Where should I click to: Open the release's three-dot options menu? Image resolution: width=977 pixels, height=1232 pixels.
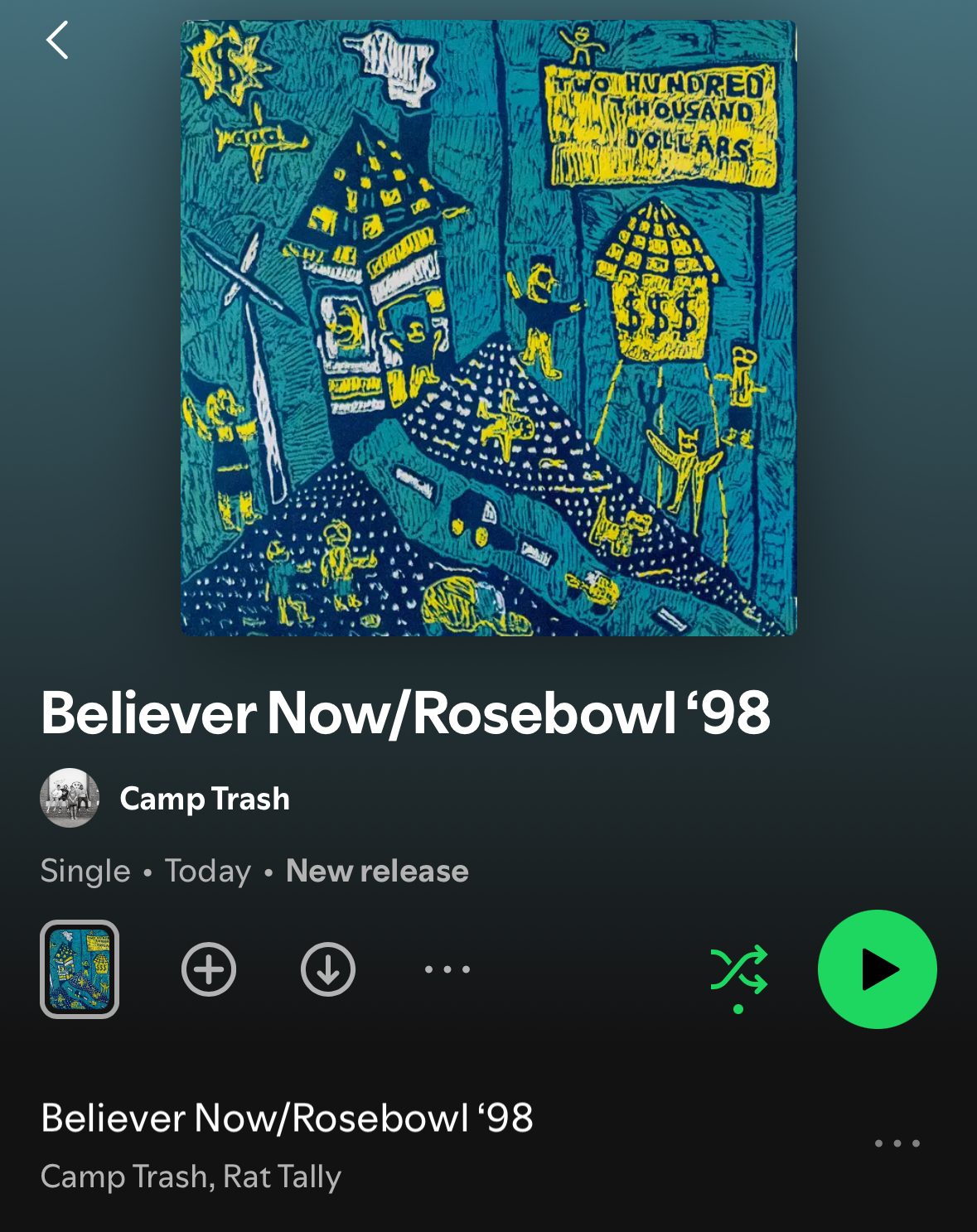(x=447, y=969)
